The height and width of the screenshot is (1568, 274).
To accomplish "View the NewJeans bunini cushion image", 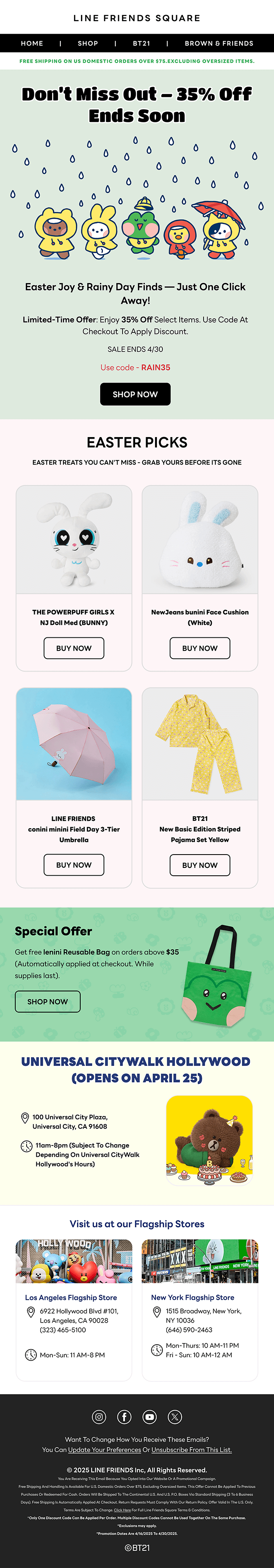I will pyautogui.click(x=199, y=539).
